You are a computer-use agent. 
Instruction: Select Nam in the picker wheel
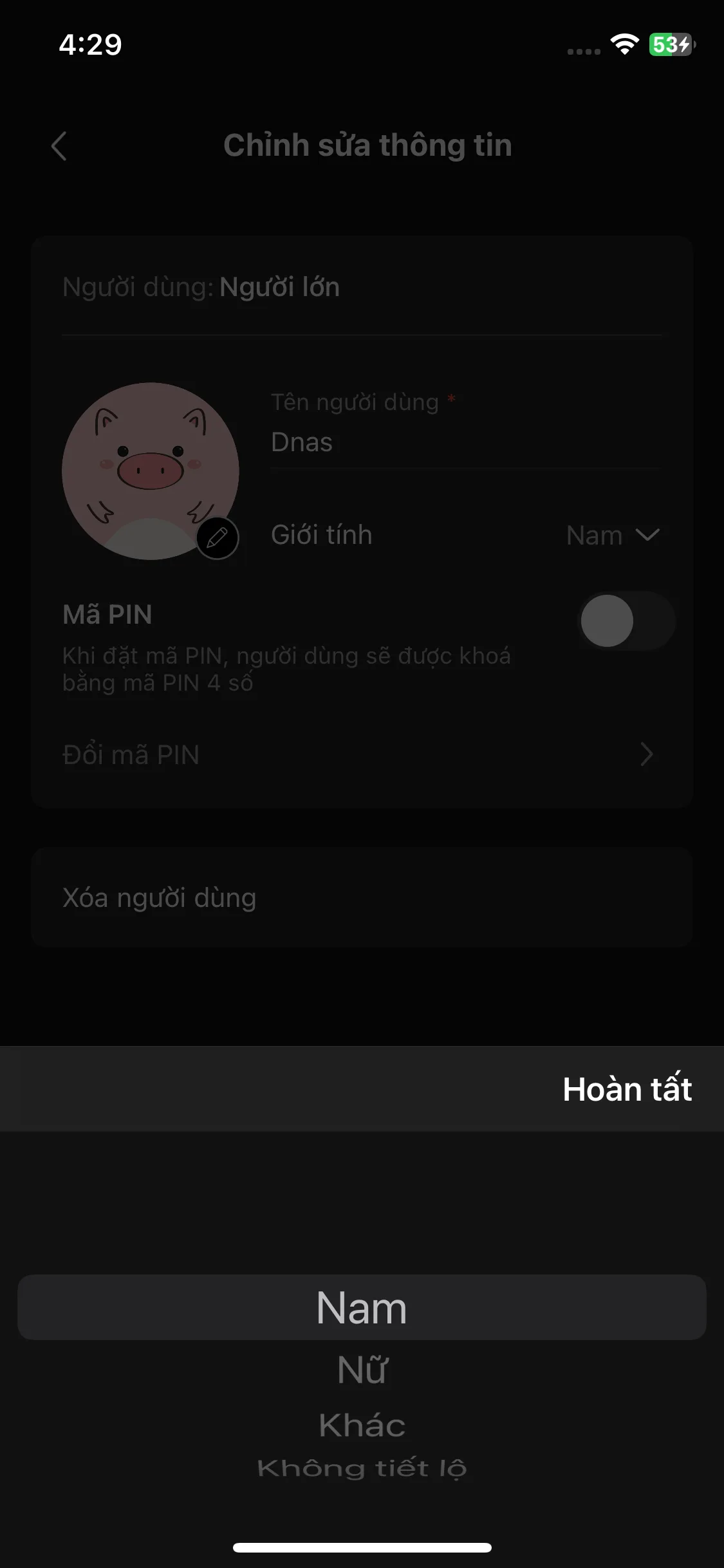(362, 1307)
